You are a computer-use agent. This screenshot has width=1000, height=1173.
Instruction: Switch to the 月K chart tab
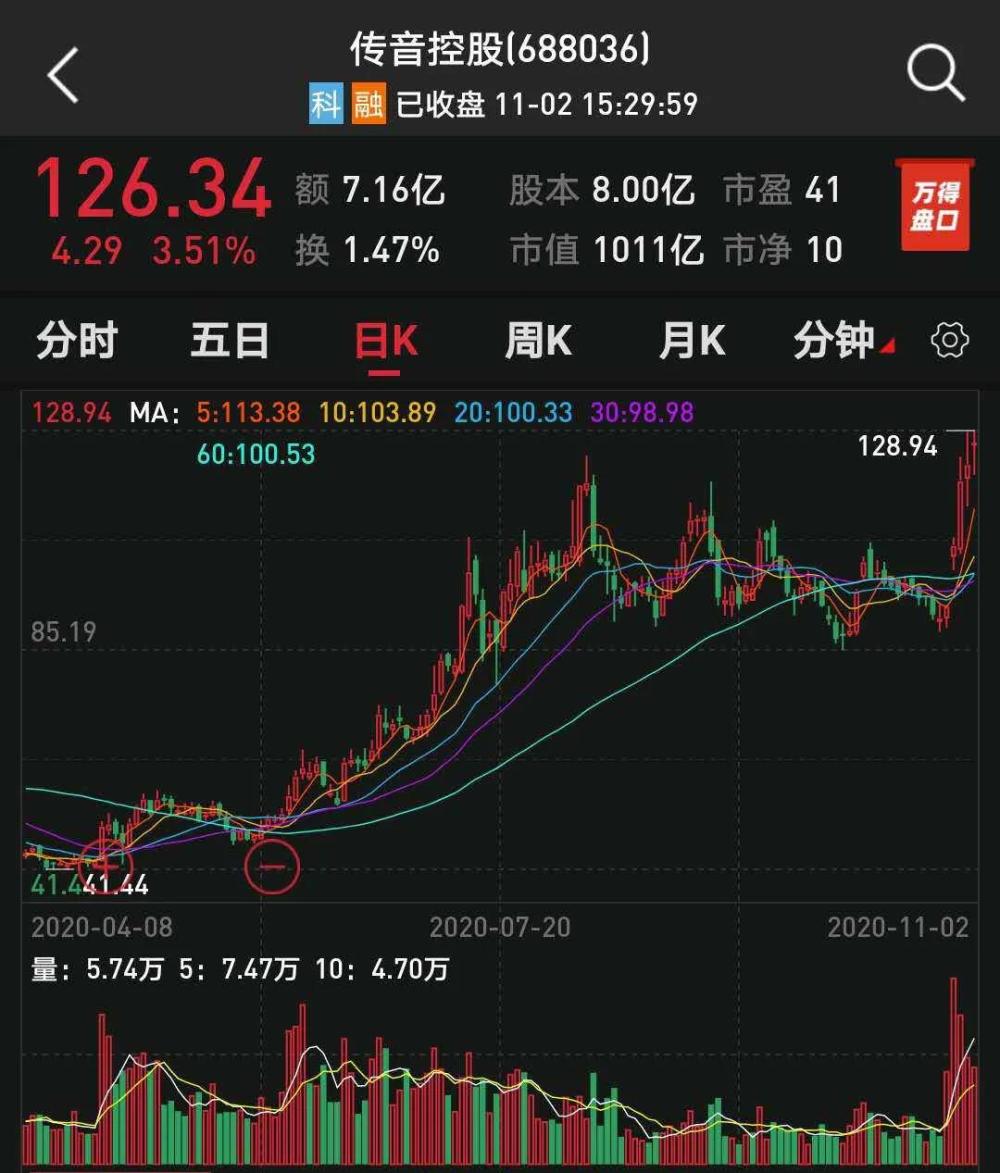pos(691,342)
